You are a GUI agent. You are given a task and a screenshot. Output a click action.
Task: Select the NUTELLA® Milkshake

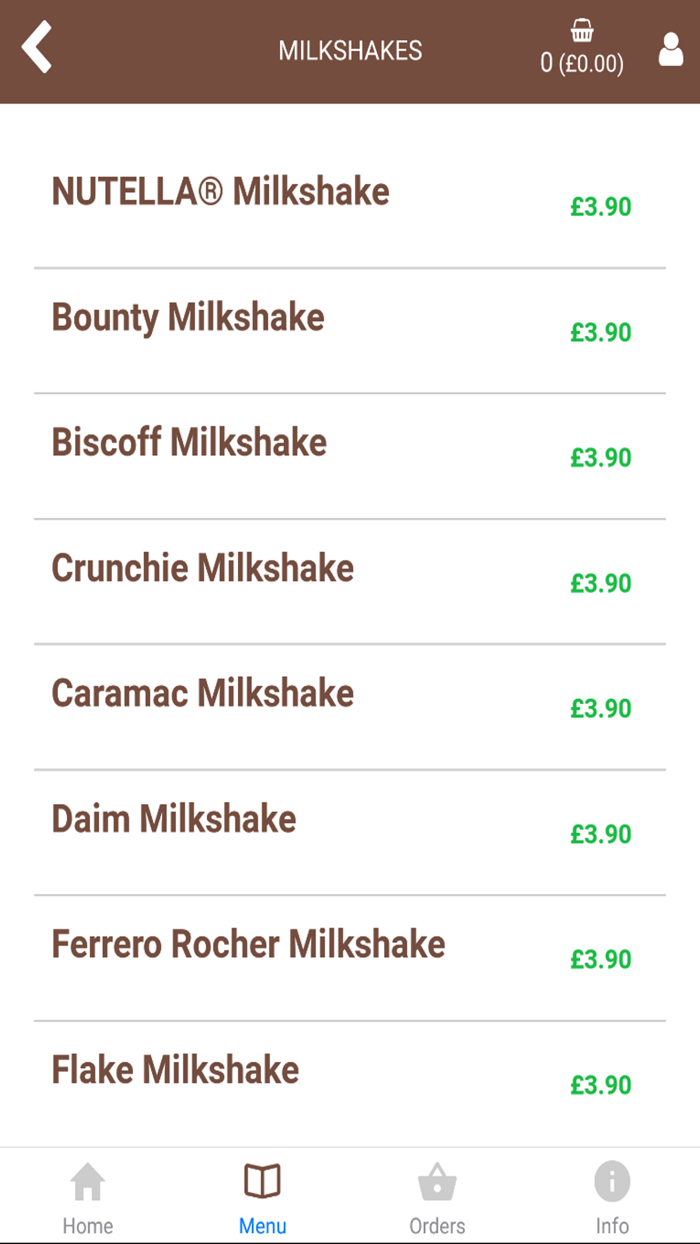(x=221, y=192)
